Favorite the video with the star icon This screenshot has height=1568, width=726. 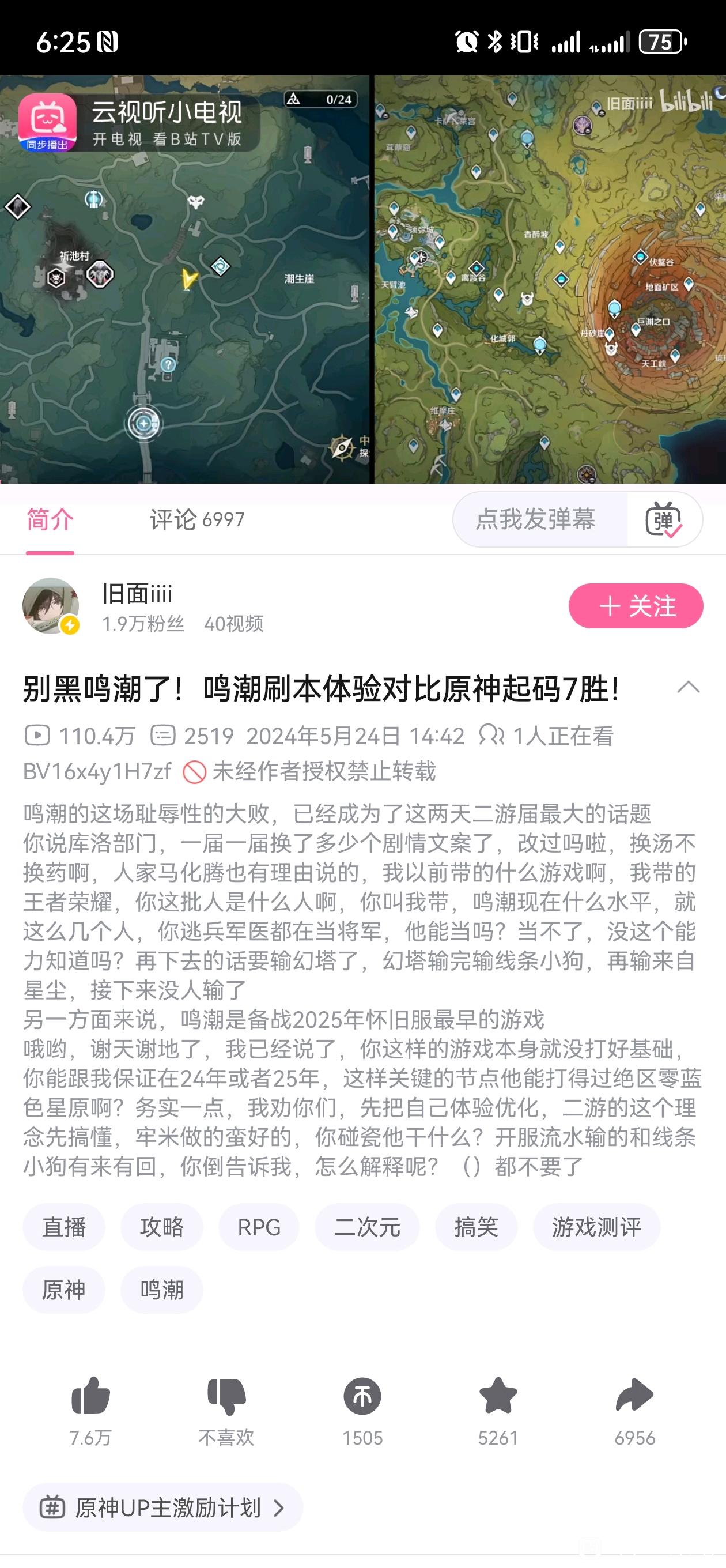pyautogui.click(x=498, y=1397)
